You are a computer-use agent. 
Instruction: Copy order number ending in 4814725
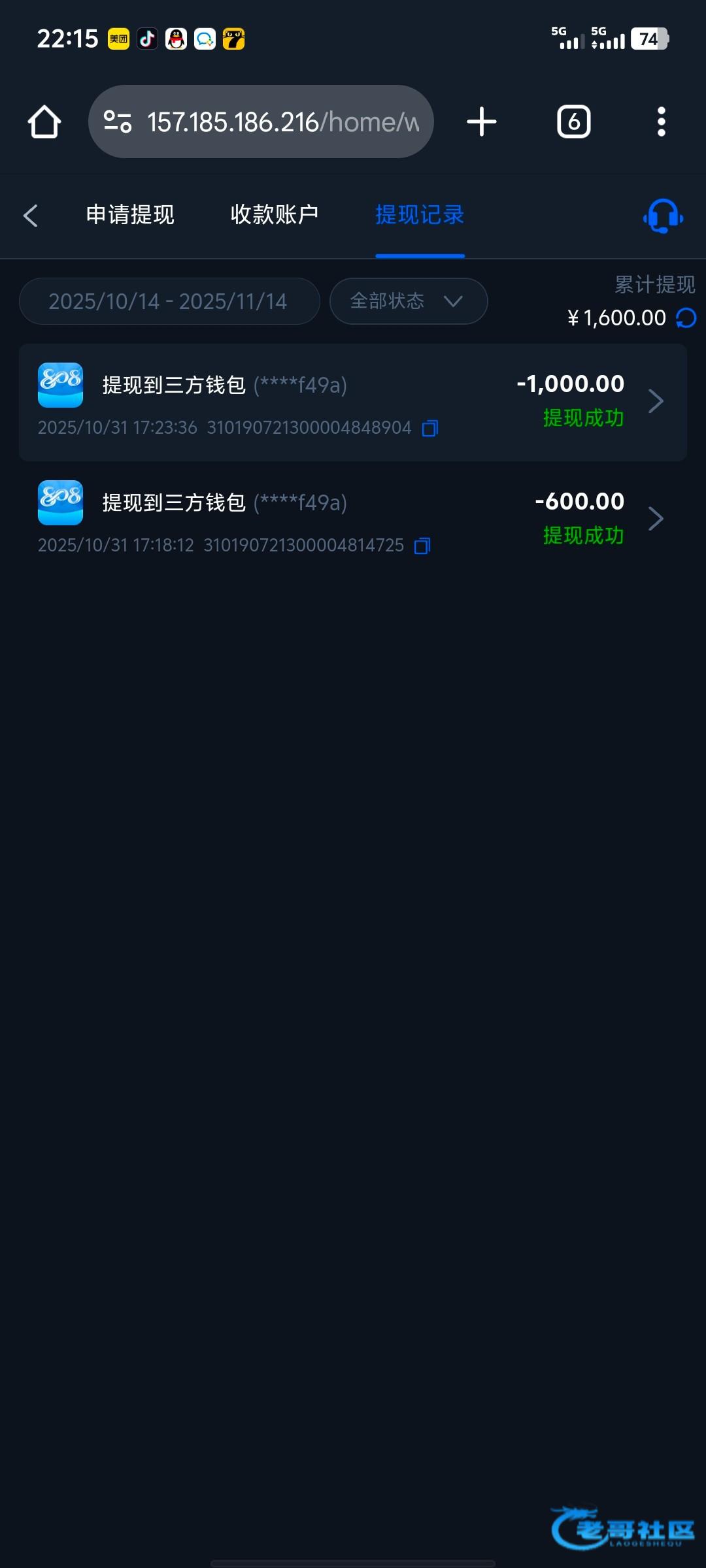click(422, 546)
